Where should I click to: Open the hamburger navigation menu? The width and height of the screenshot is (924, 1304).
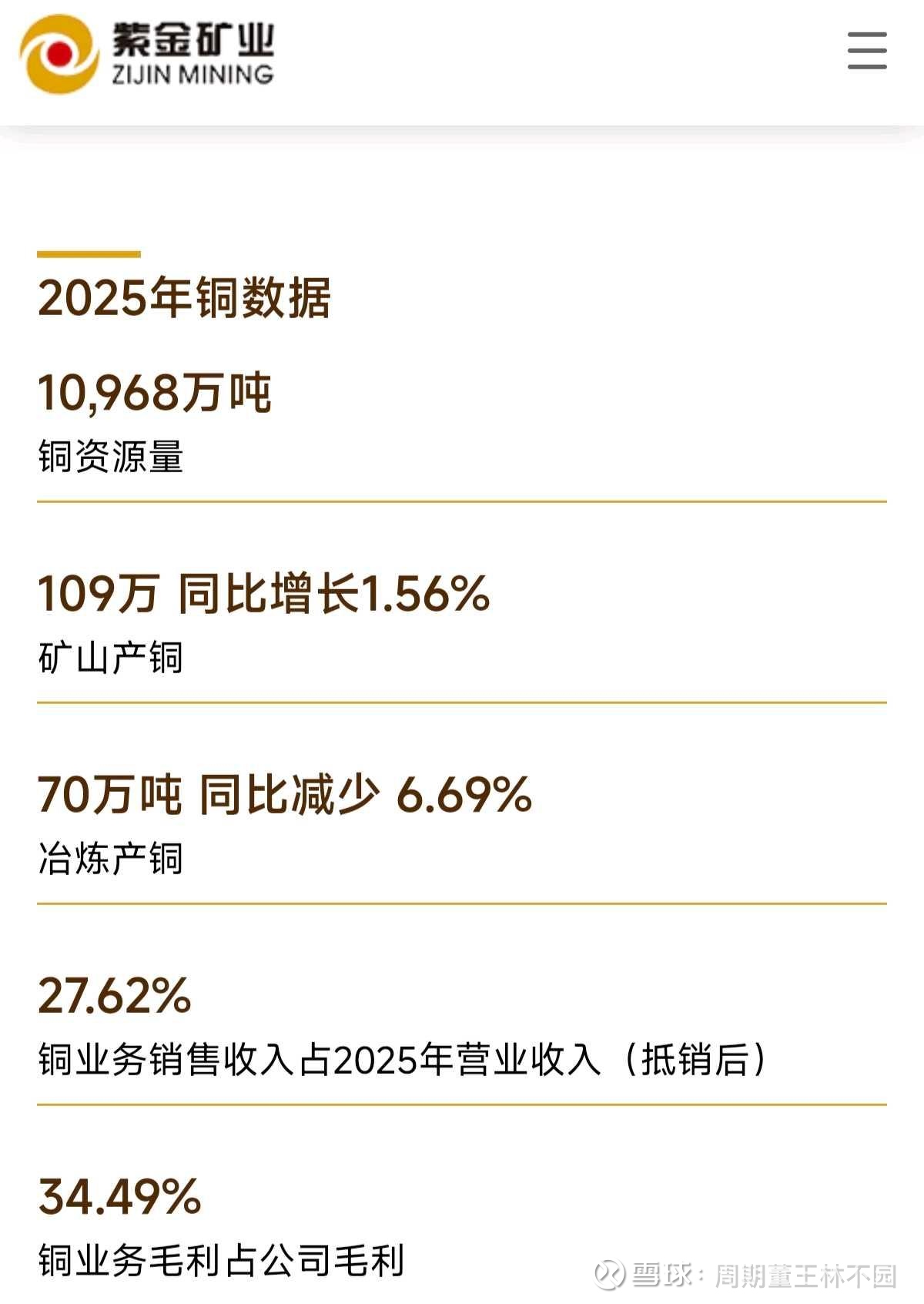(x=867, y=51)
